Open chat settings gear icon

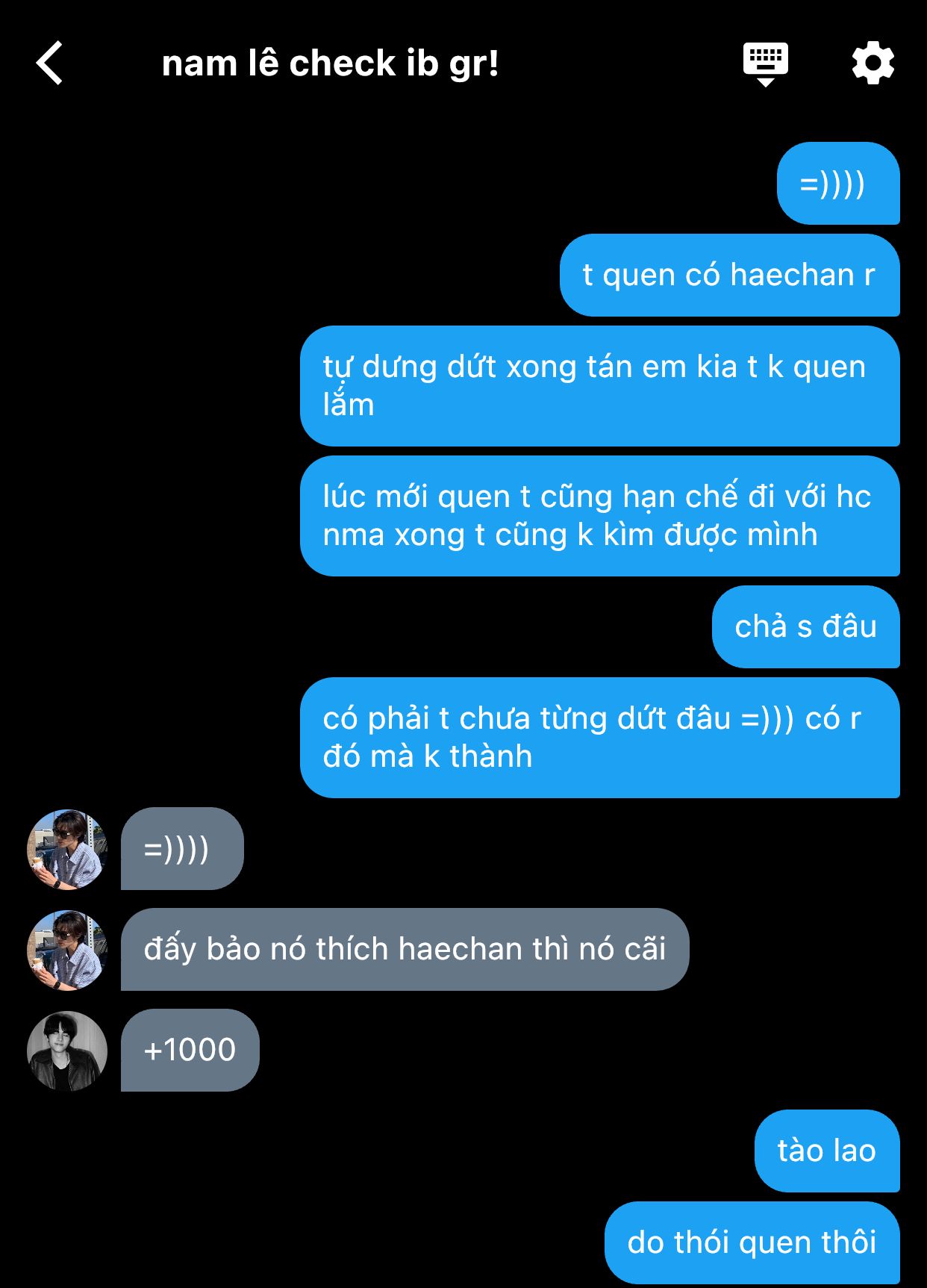click(x=873, y=63)
